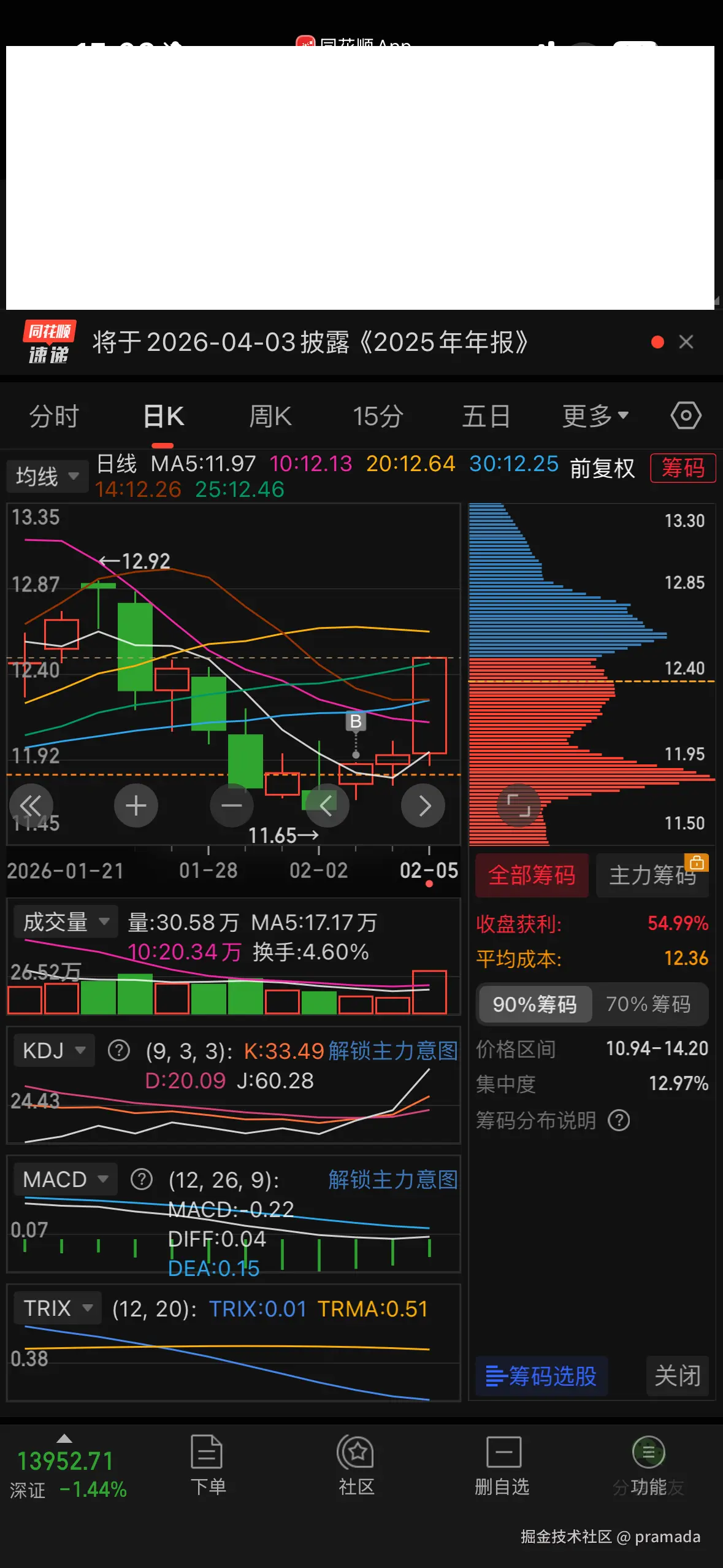Screen dimensions: 723x1568
Task: Open the 更多 chart period menu
Action: coord(593,415)
